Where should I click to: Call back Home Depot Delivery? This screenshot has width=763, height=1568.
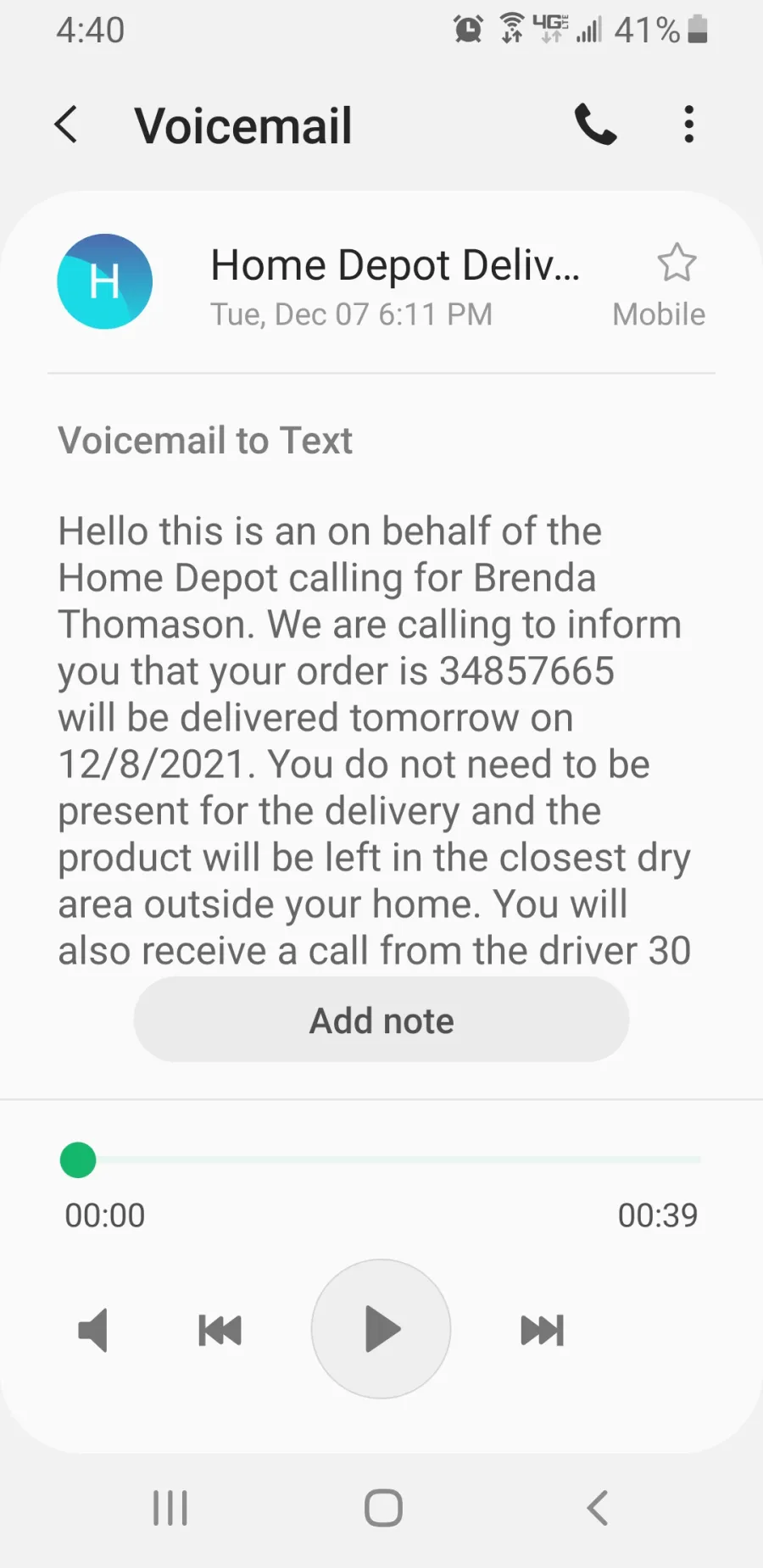[595, 125]
